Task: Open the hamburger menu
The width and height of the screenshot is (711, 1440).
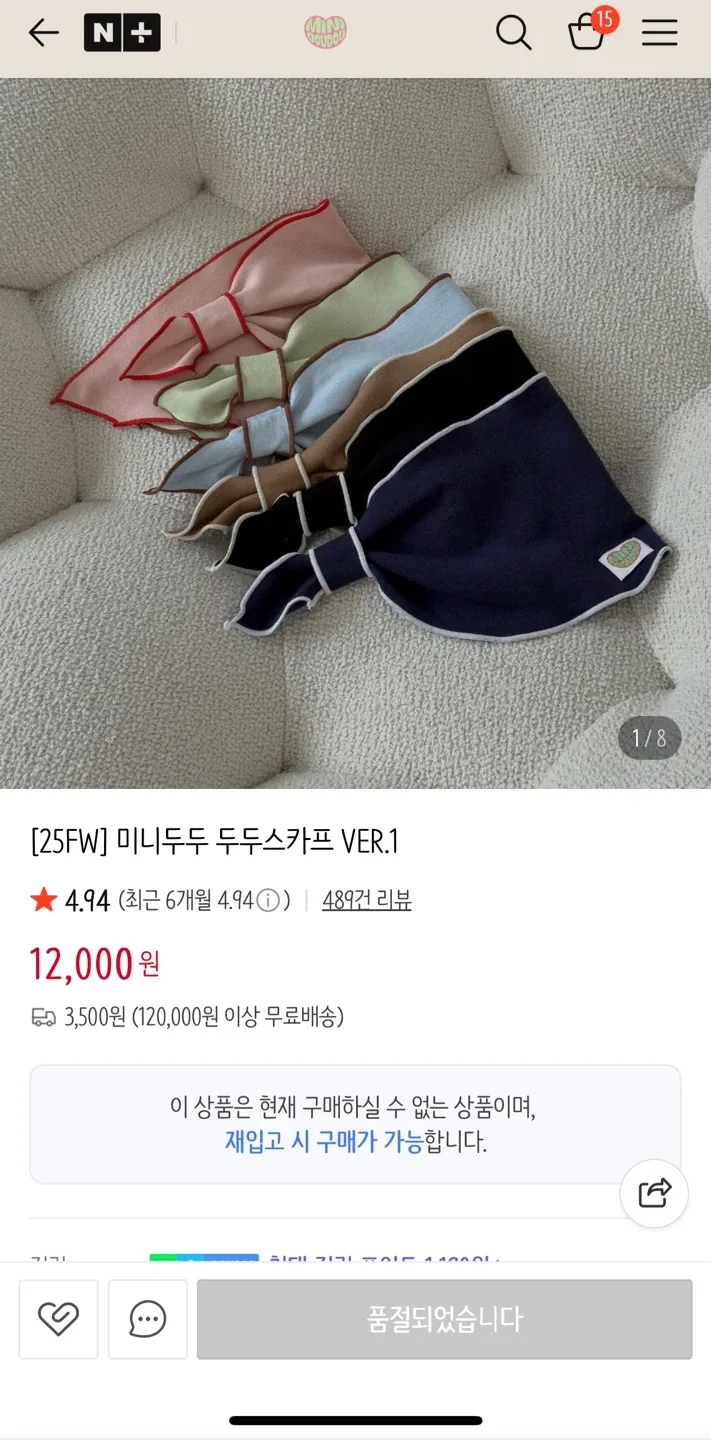Action: tap(659, 33)
